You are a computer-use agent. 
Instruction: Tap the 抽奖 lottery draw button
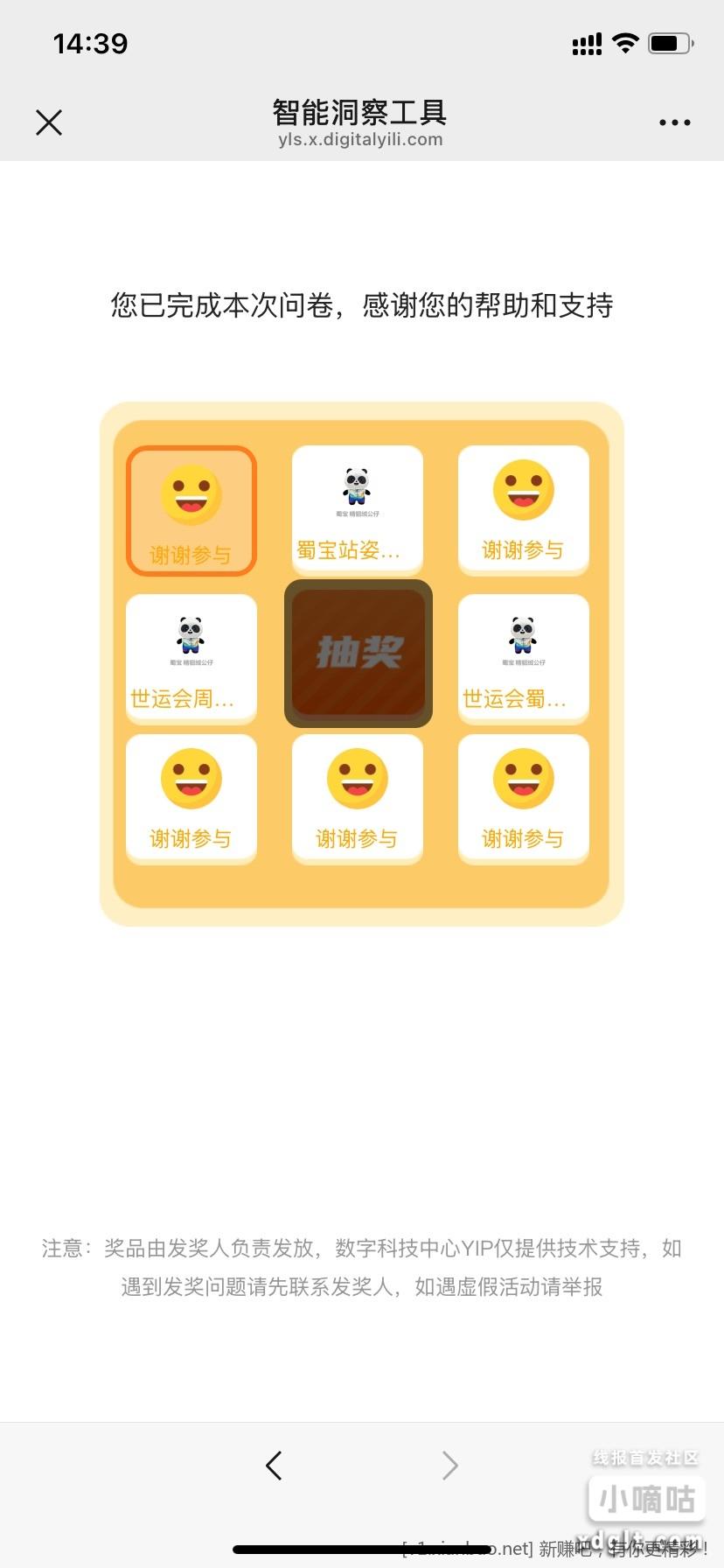coord(357,654)
